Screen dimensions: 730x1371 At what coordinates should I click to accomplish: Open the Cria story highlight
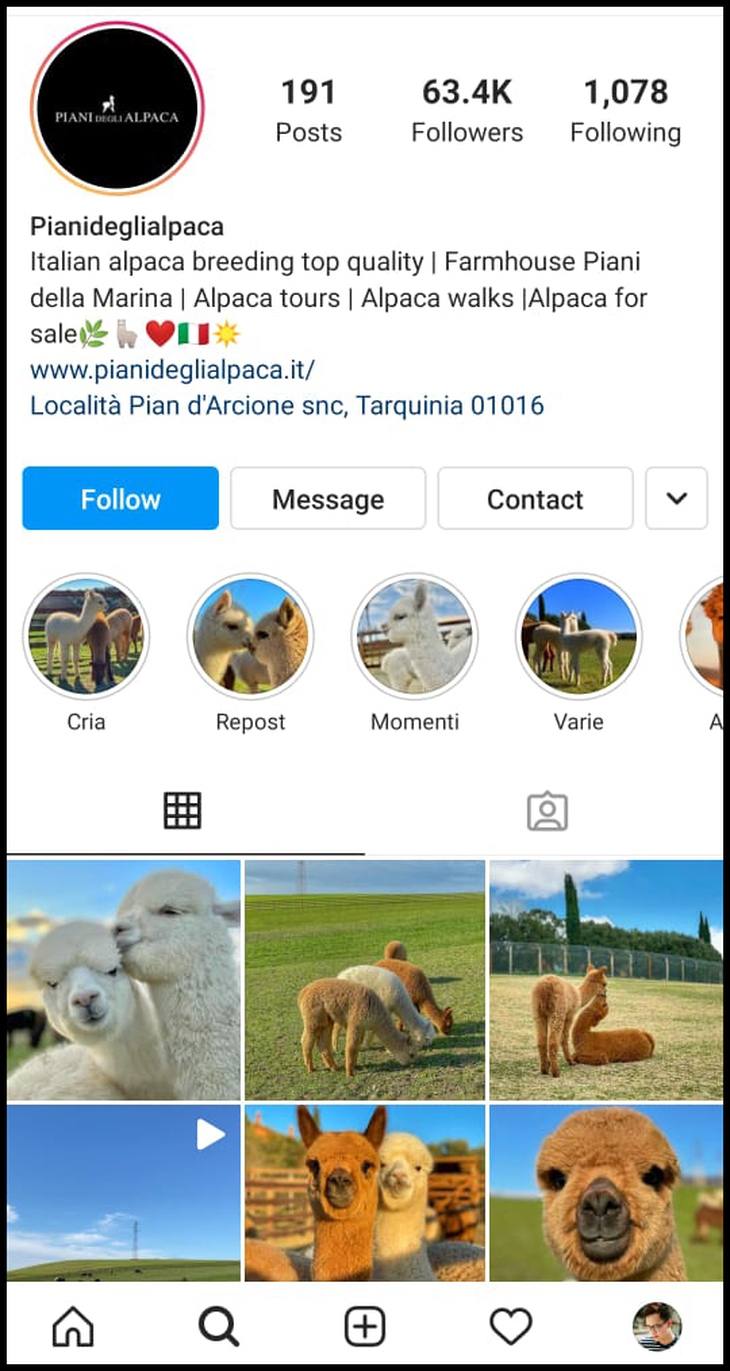click(86, 636)
